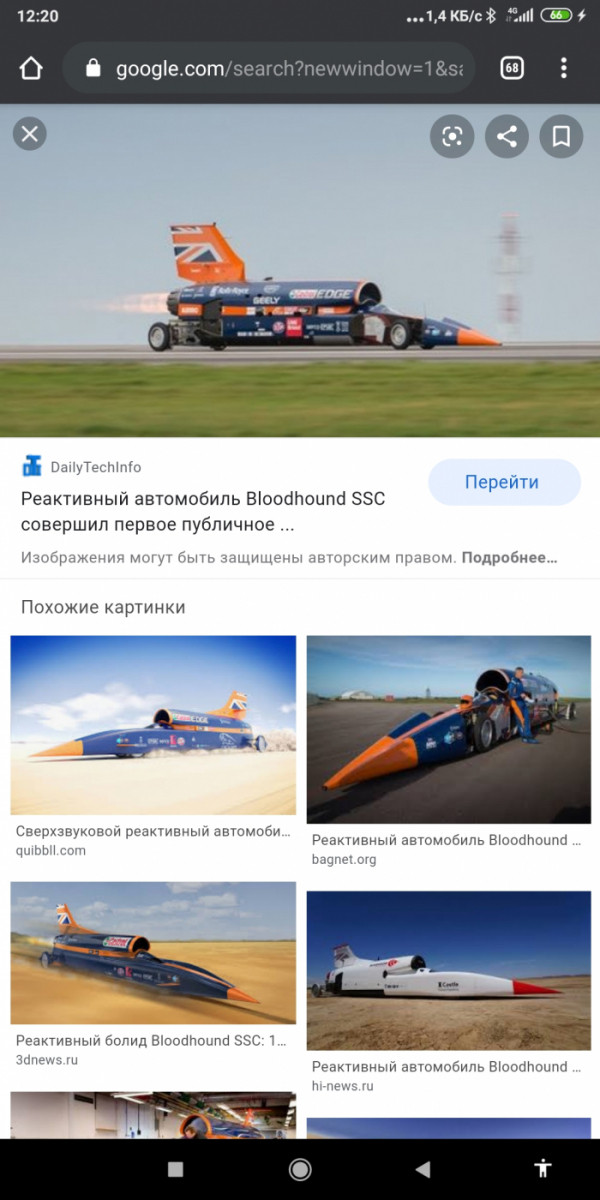Open similar image from 3dnews.ru
600x1200 pixels.
(x=153, y=952)
